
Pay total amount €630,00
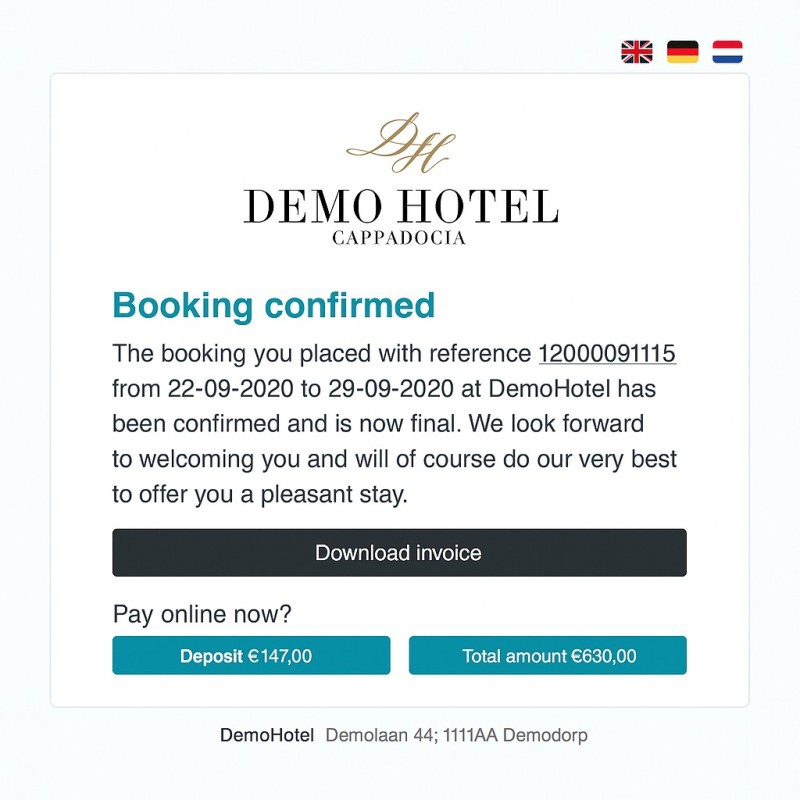547,656
